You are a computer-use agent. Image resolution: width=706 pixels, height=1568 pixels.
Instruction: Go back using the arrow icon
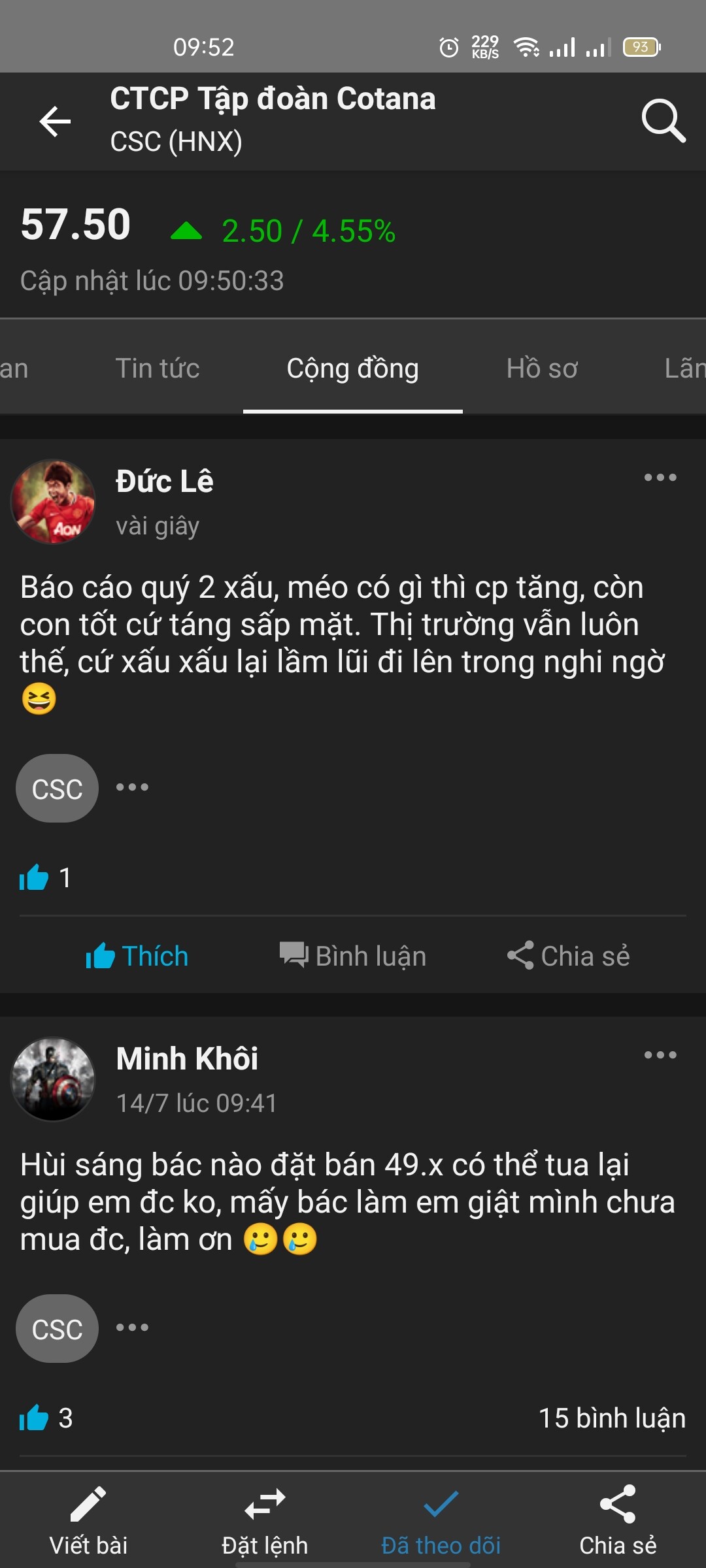pyautogui.click(x=55, y=122)
